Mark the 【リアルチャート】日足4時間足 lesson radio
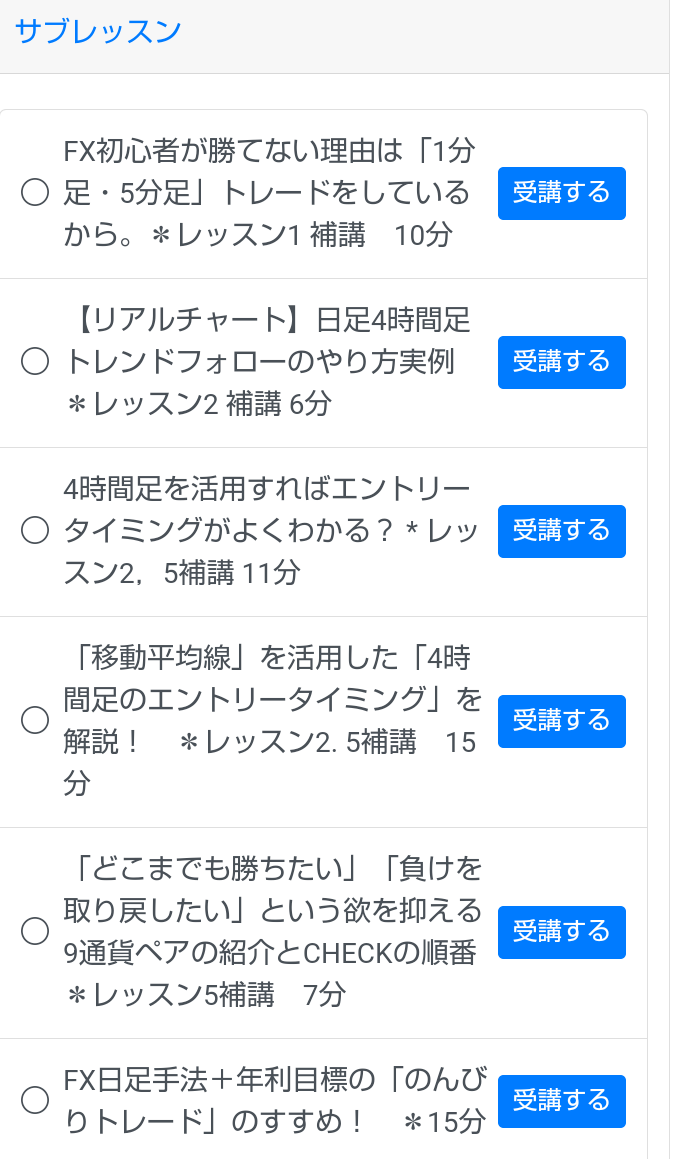Image resolution: width=683 pixels, height=1159 pixels. (x=35, y=362)
